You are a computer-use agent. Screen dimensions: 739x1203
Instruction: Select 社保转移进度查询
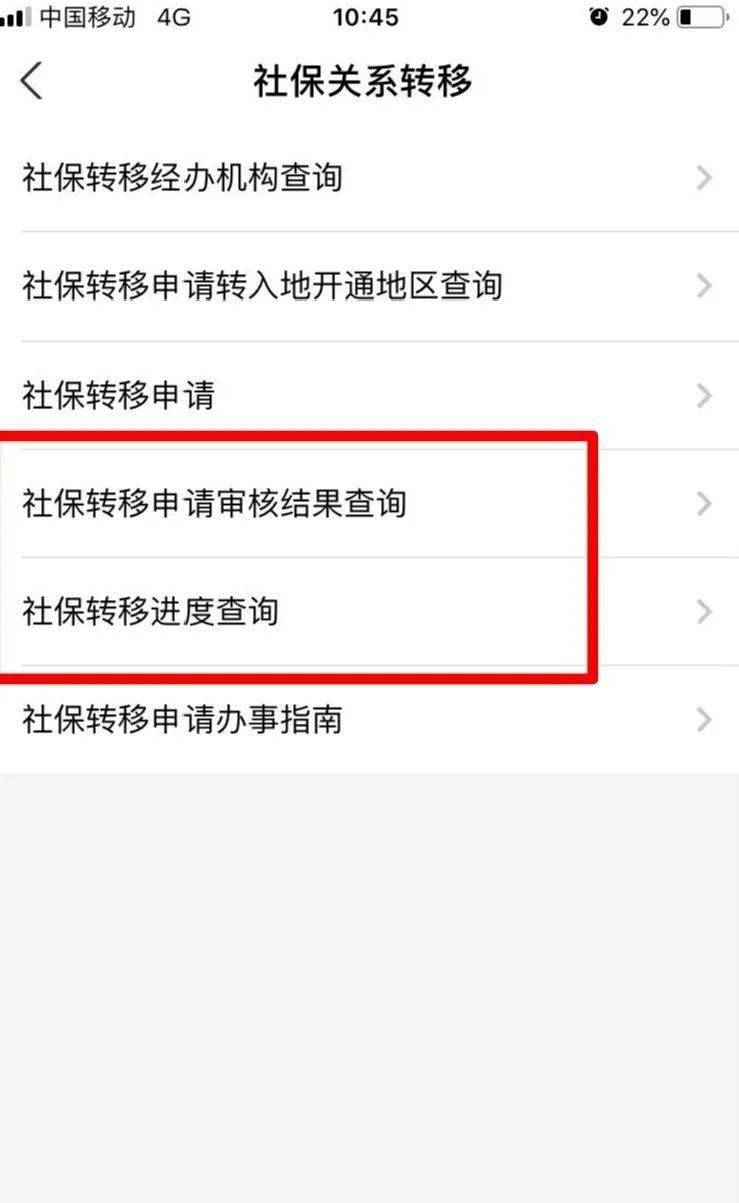click(150, 611)
